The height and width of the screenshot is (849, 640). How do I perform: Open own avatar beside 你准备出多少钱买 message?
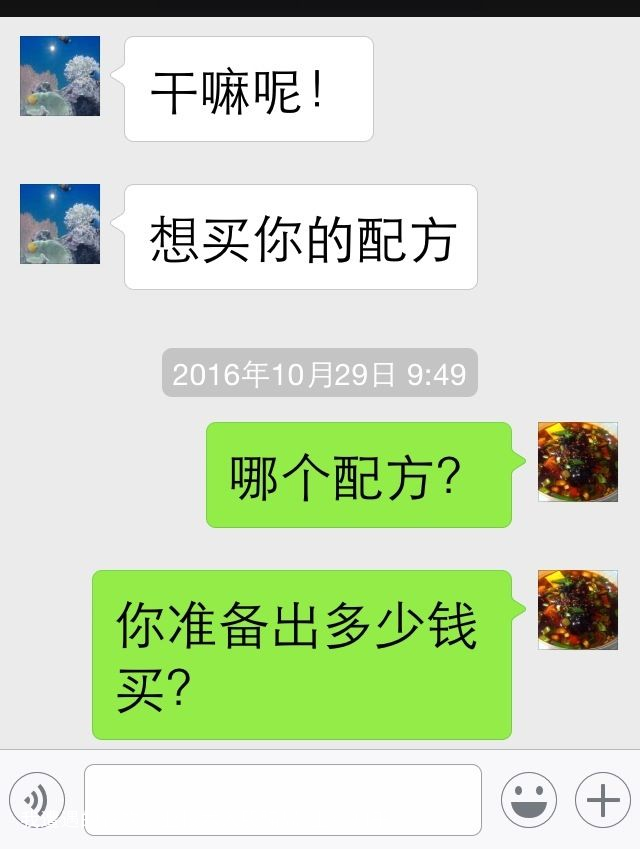pyautogui.click(x=578, y=609)
